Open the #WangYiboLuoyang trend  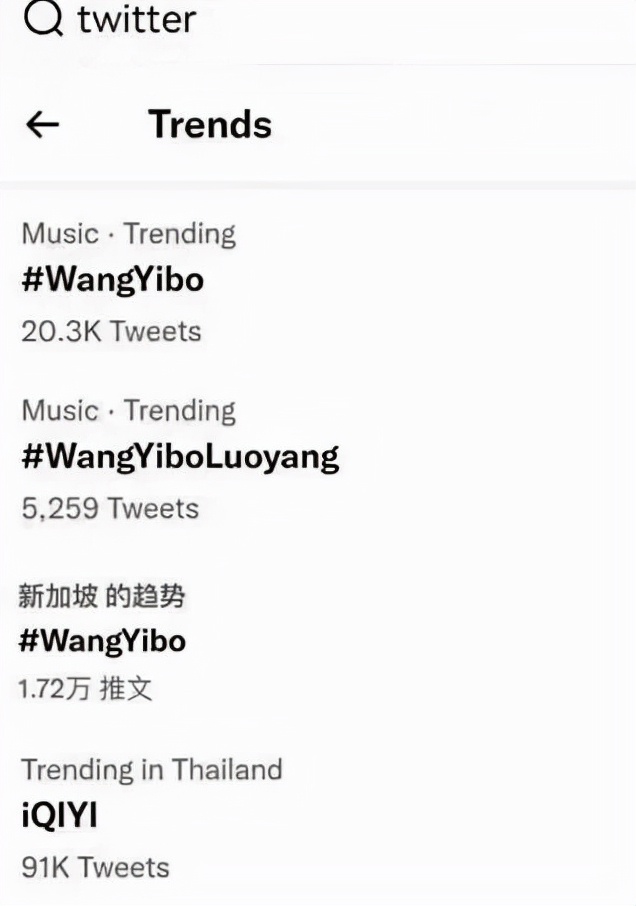180,458
